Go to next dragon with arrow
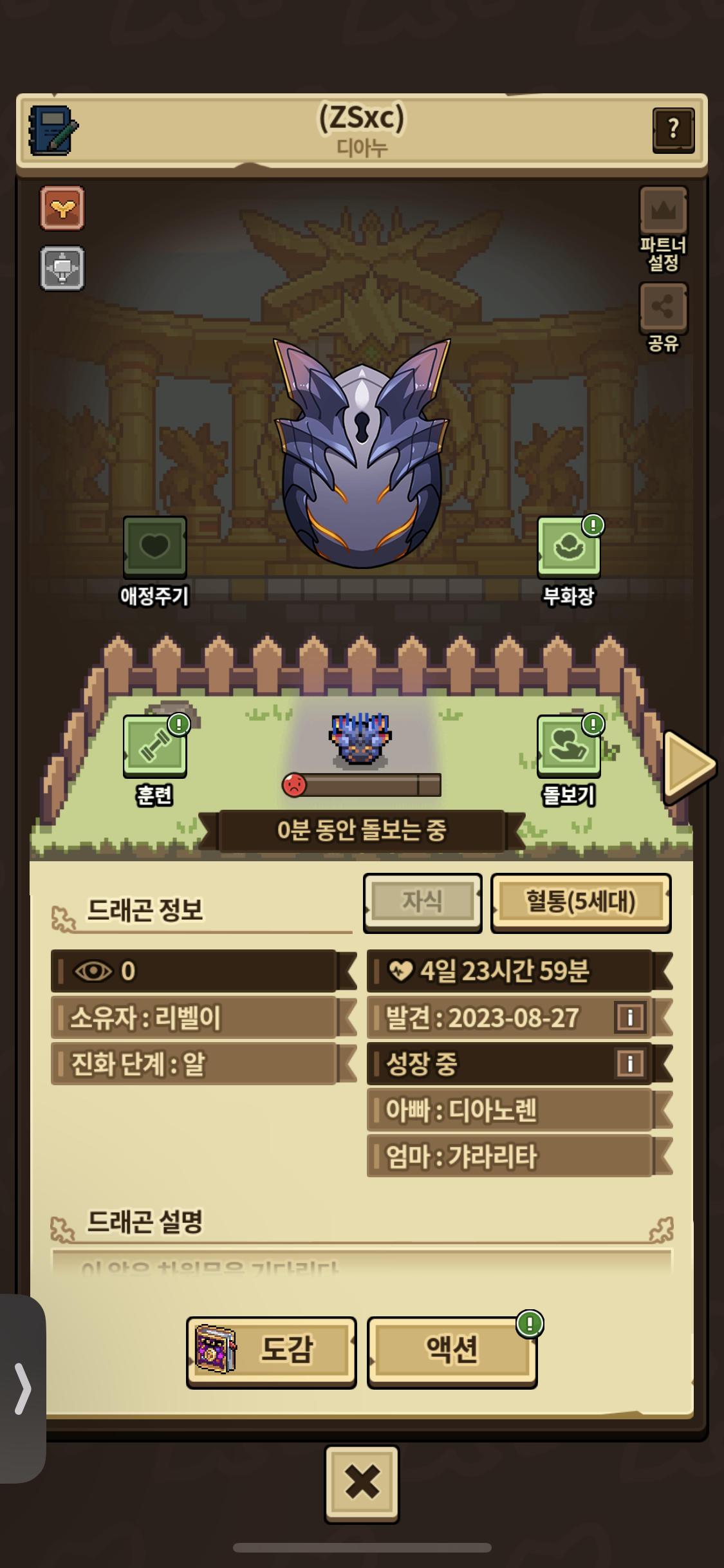The image size is (724, 1568). [x=689, y=766]
